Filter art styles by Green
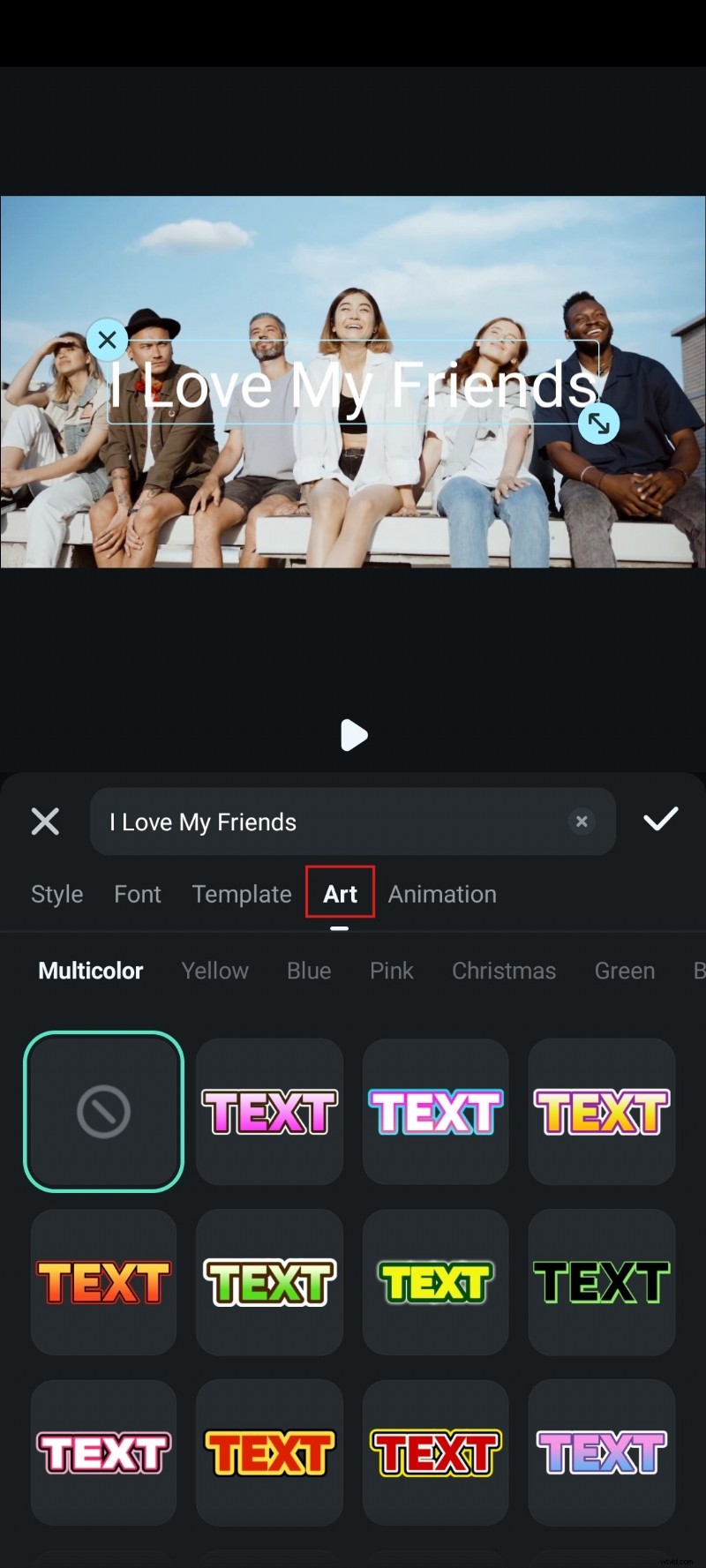The image size is (706, 1568). coord(625,971)
